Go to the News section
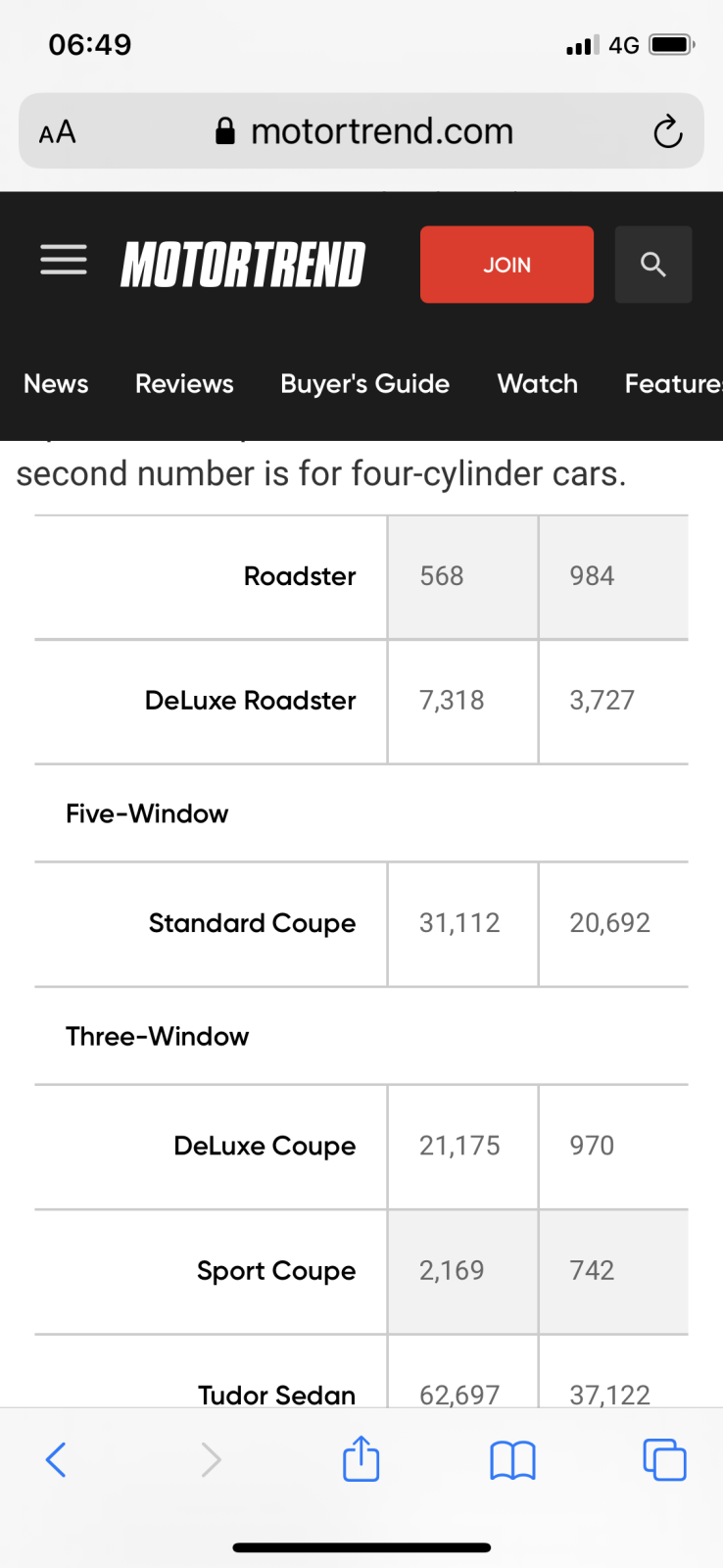 [x=56, y=383]
